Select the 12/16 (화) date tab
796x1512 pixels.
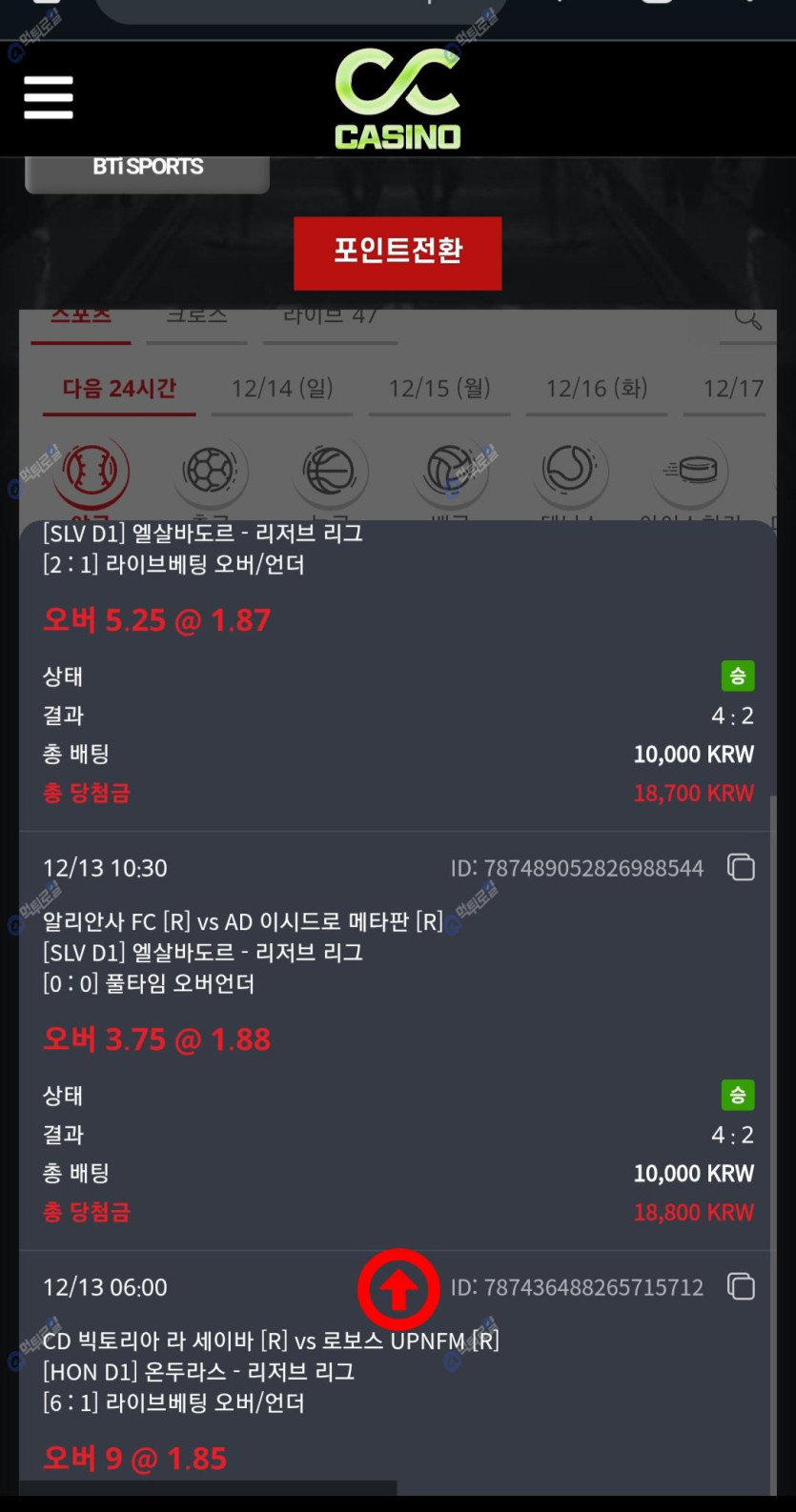(597, 389)
